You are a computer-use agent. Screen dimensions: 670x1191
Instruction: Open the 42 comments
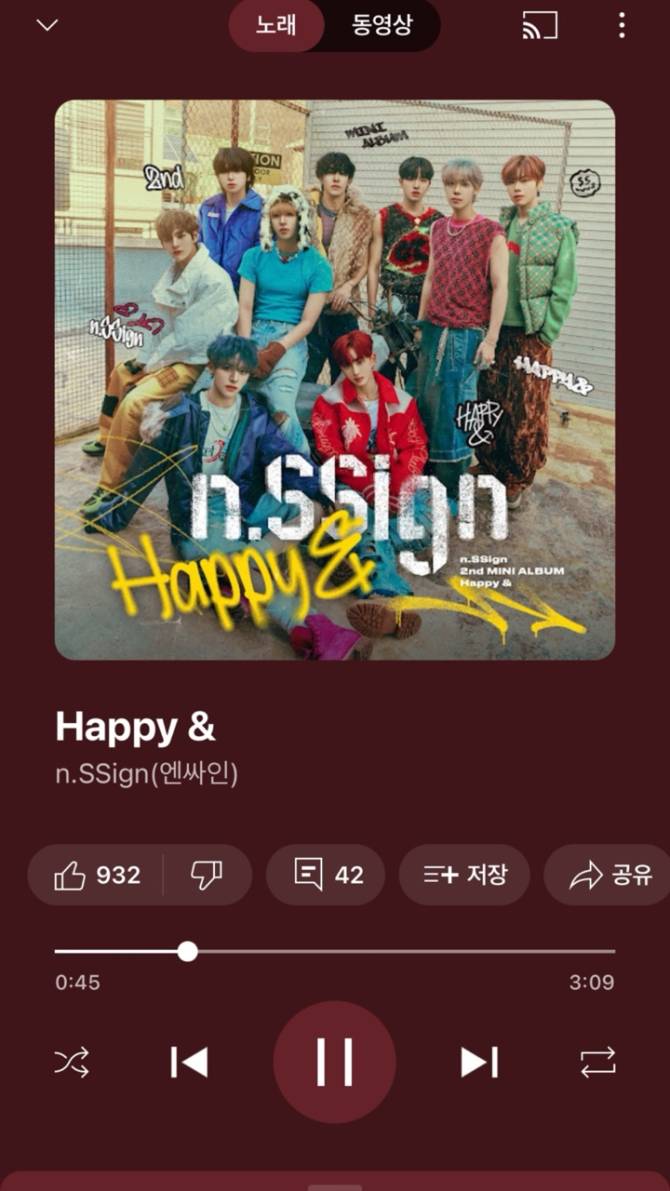328,875
